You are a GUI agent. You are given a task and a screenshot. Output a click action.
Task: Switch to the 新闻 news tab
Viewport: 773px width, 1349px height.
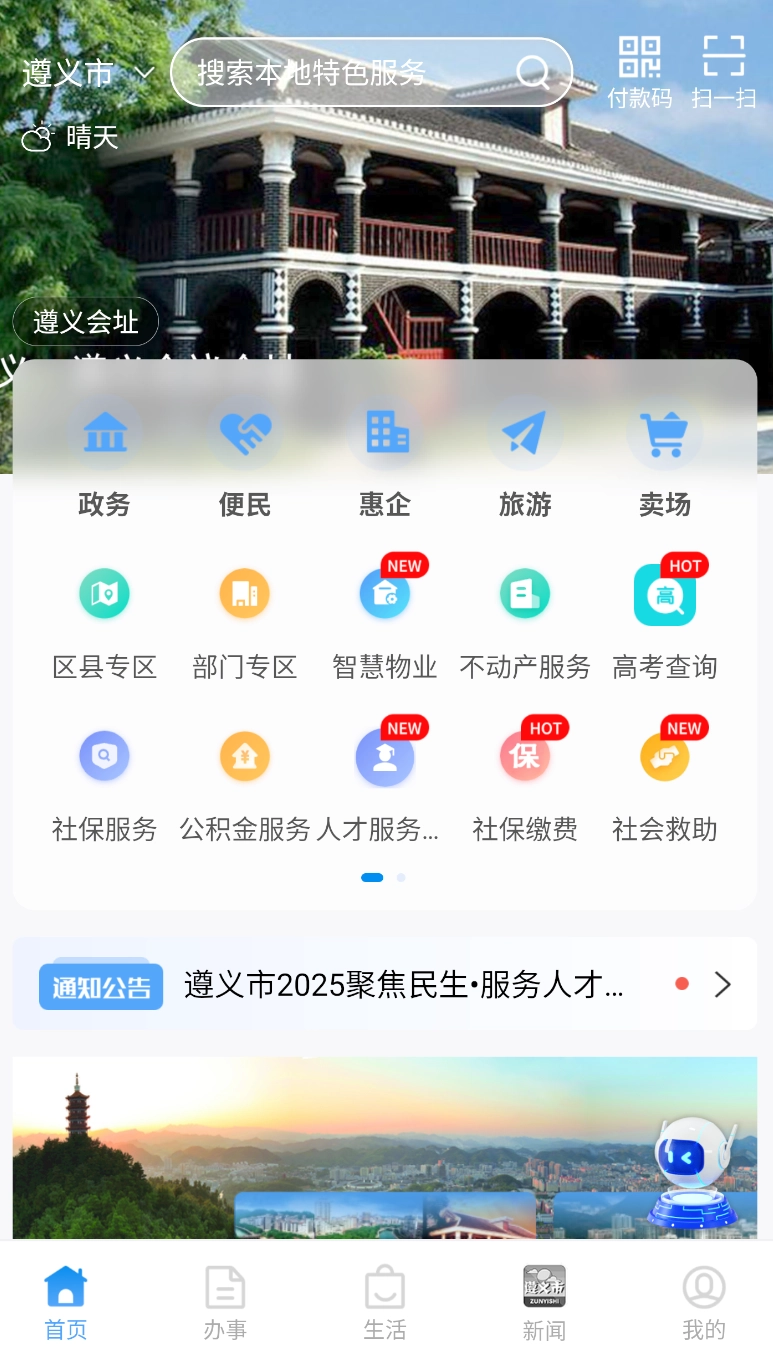tap(544, 1300)
